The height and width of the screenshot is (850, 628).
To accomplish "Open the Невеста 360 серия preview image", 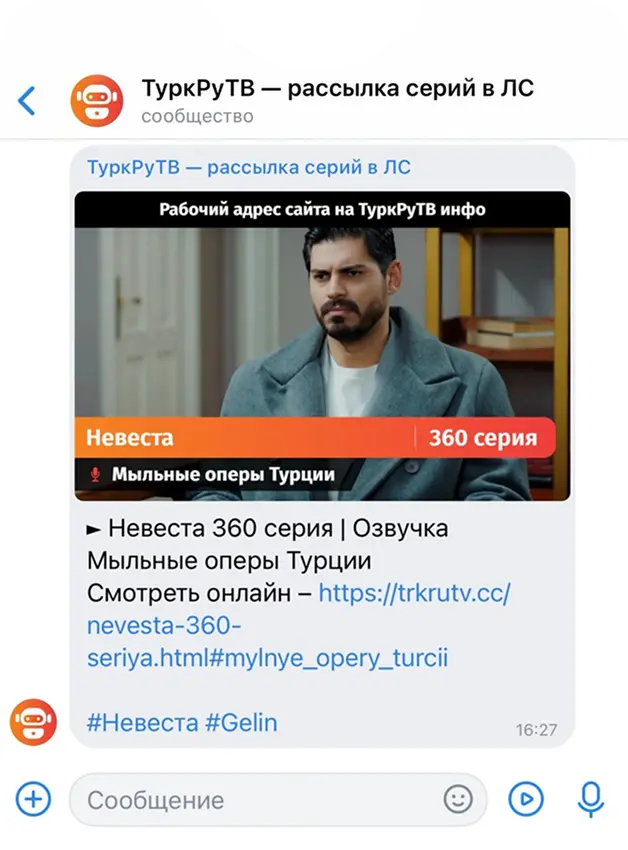I will tap(322, 345).
